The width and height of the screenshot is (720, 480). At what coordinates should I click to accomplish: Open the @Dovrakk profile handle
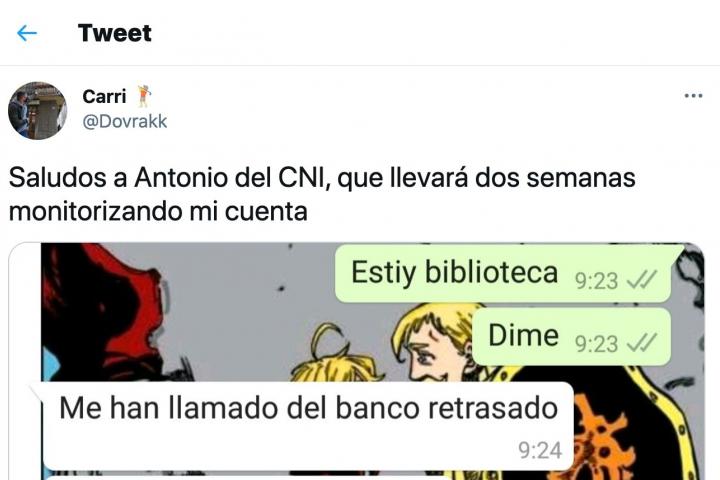[124, 121]
